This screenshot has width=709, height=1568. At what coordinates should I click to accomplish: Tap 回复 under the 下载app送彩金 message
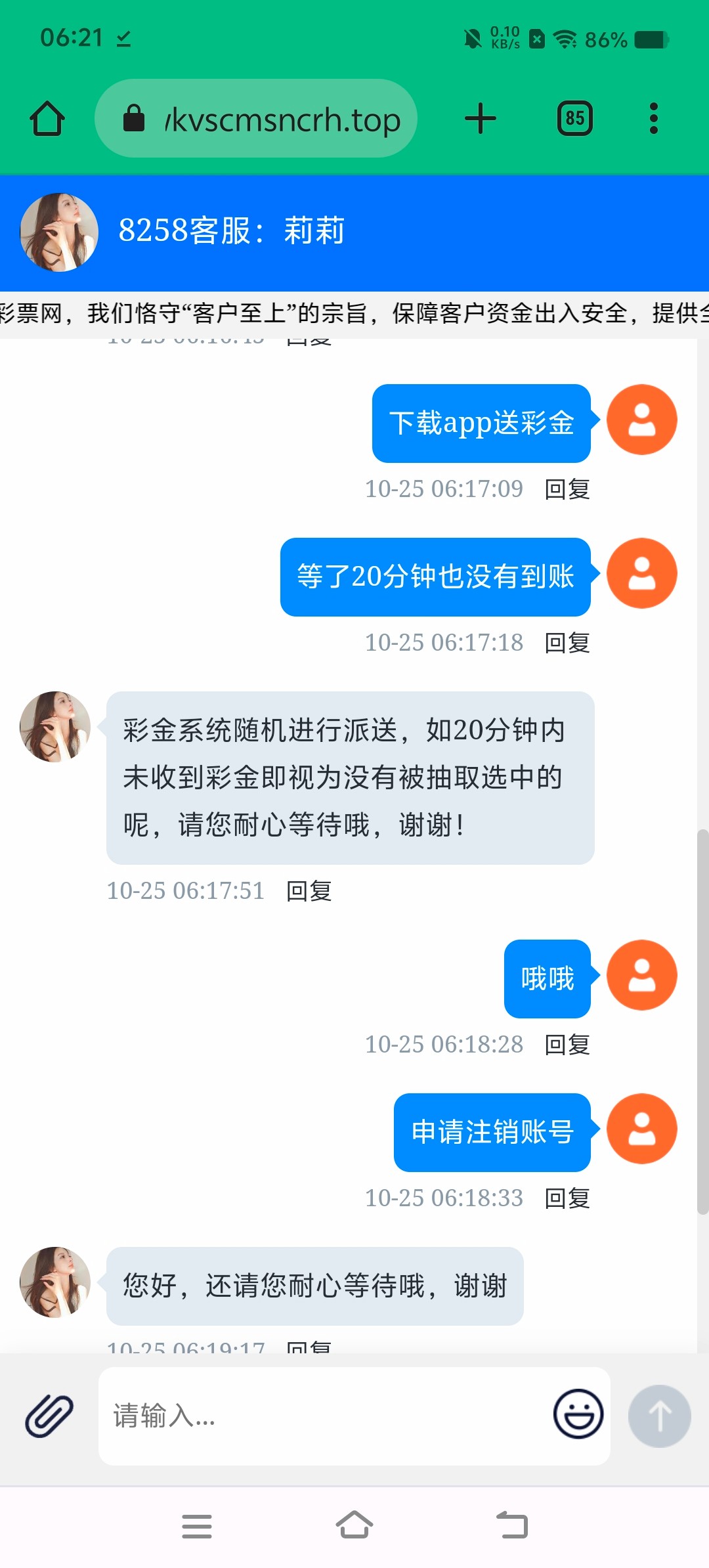567,489
